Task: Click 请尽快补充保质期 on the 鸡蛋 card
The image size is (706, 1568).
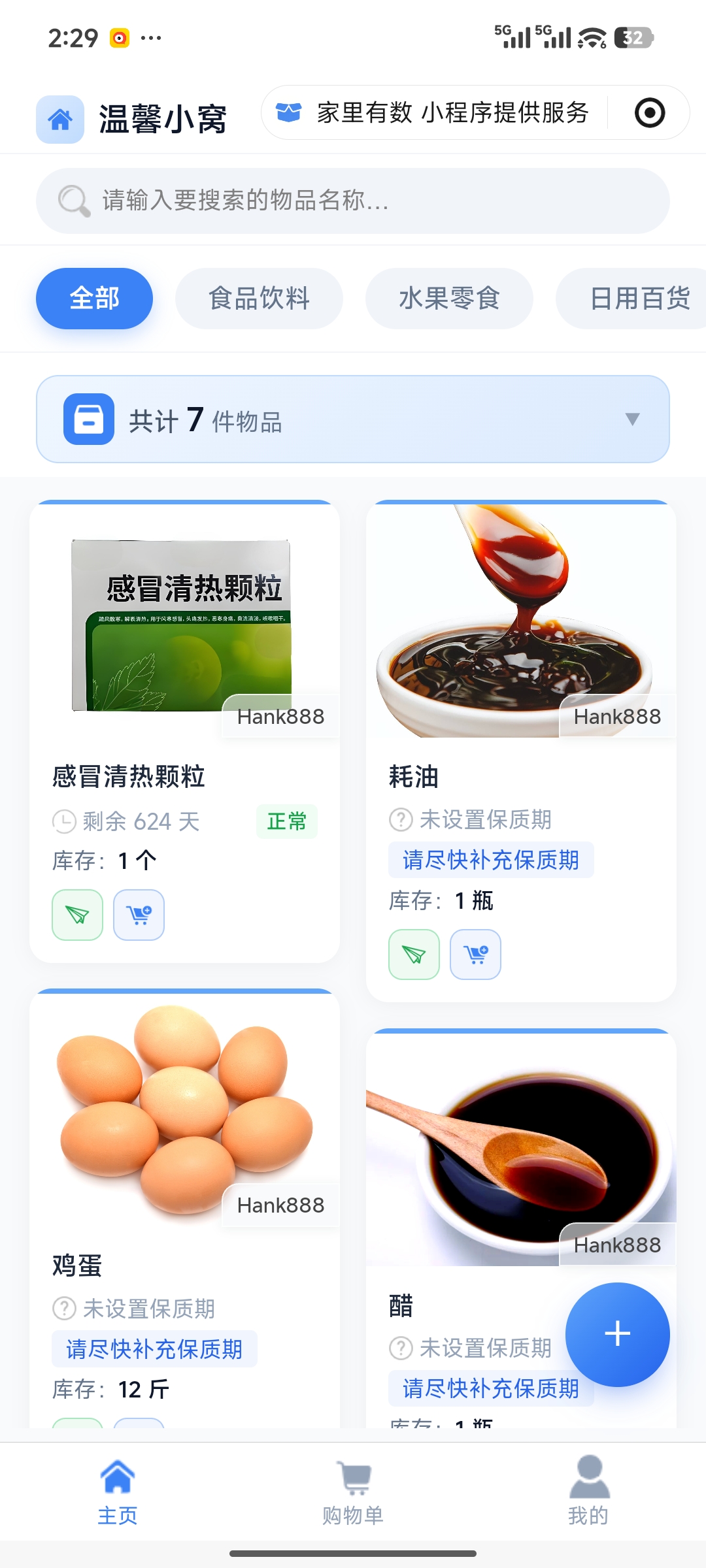Action: pyautogui.click(x=154, y=1348)
